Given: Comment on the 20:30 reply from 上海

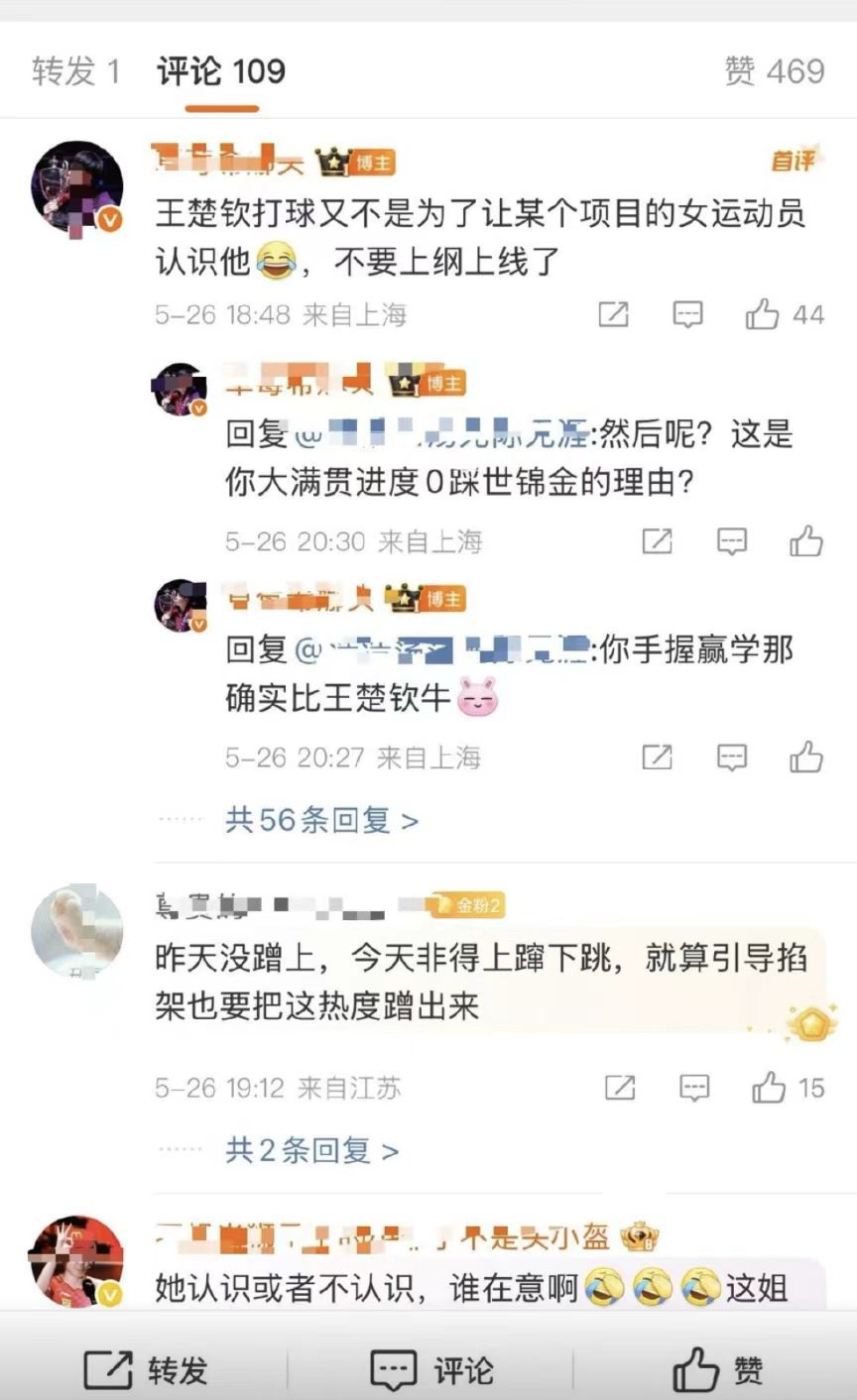Looking at the screenshot, I should [x=732, y=541].
